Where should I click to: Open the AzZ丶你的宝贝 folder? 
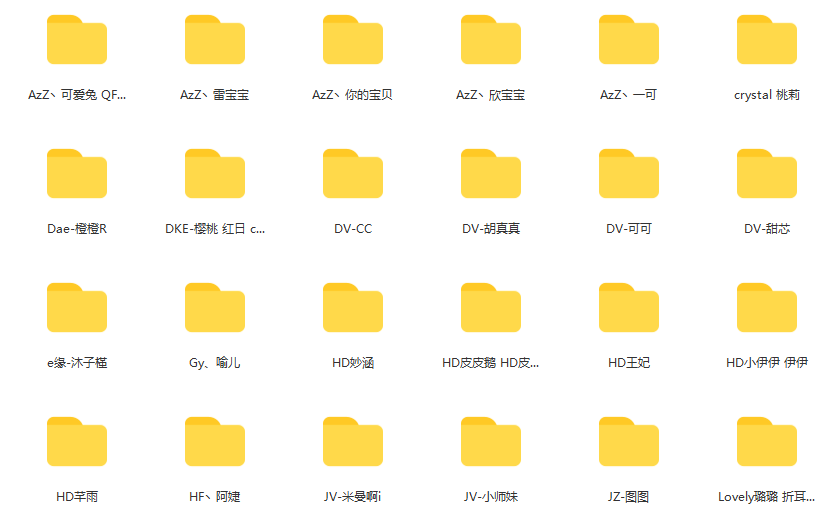point(353,42)
